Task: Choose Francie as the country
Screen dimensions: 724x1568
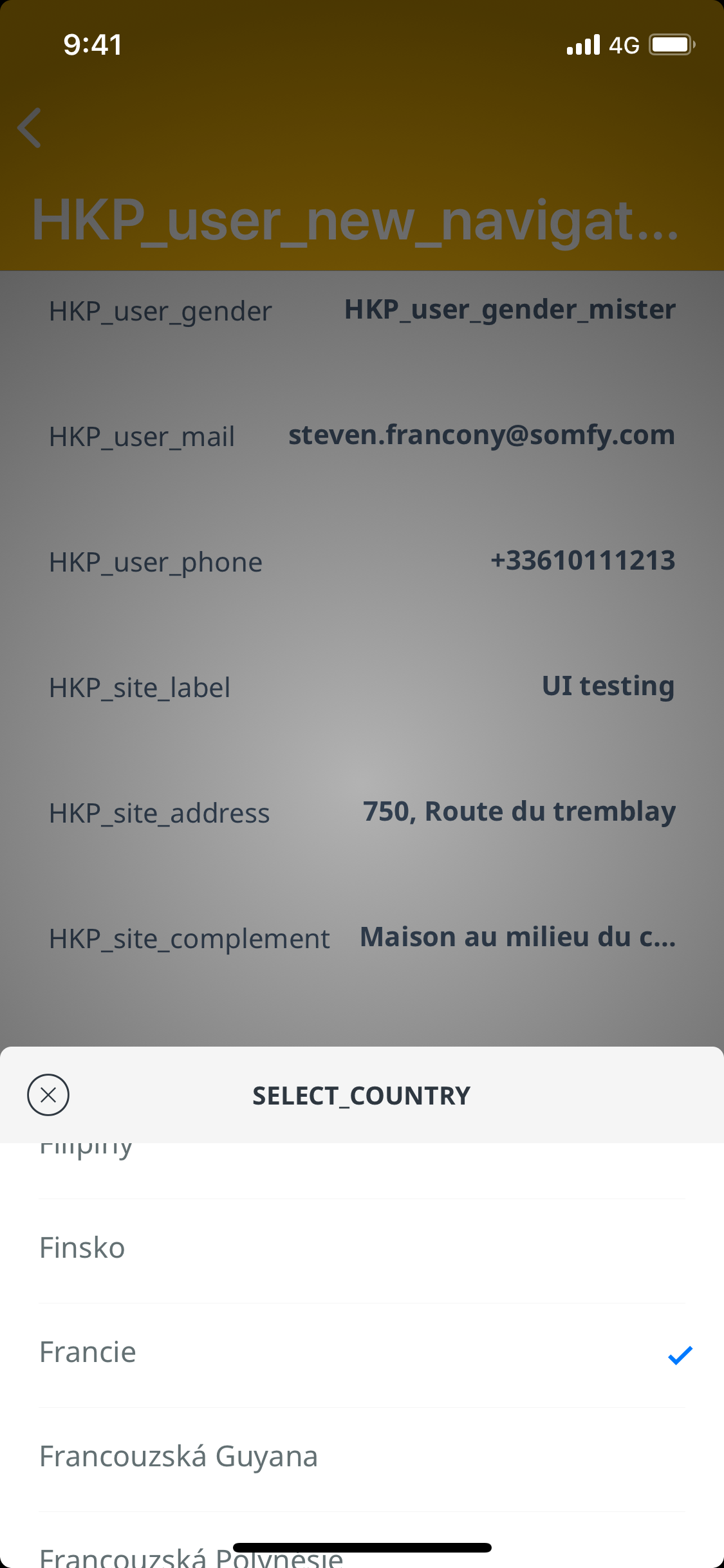Action: point(360,1353)
